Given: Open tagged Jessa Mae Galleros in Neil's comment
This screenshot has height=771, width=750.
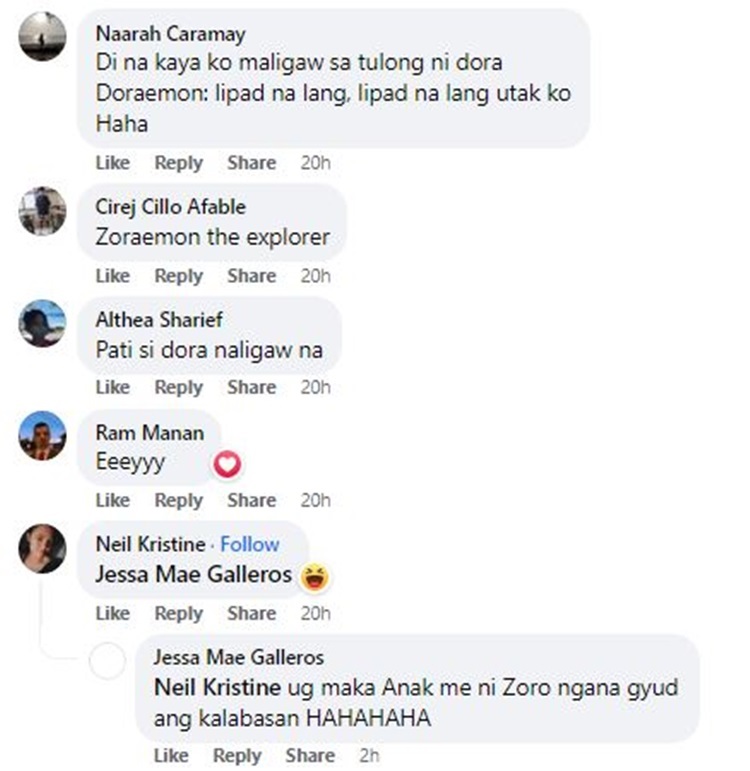Looking at the screenshot, I should point(192,575).
